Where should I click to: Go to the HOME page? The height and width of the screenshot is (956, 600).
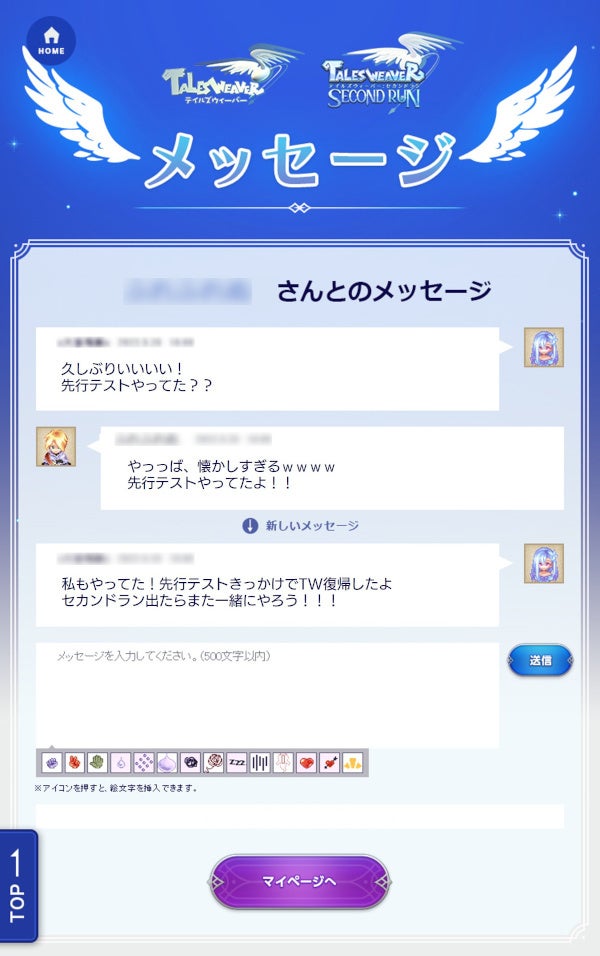tap(51, 42)
